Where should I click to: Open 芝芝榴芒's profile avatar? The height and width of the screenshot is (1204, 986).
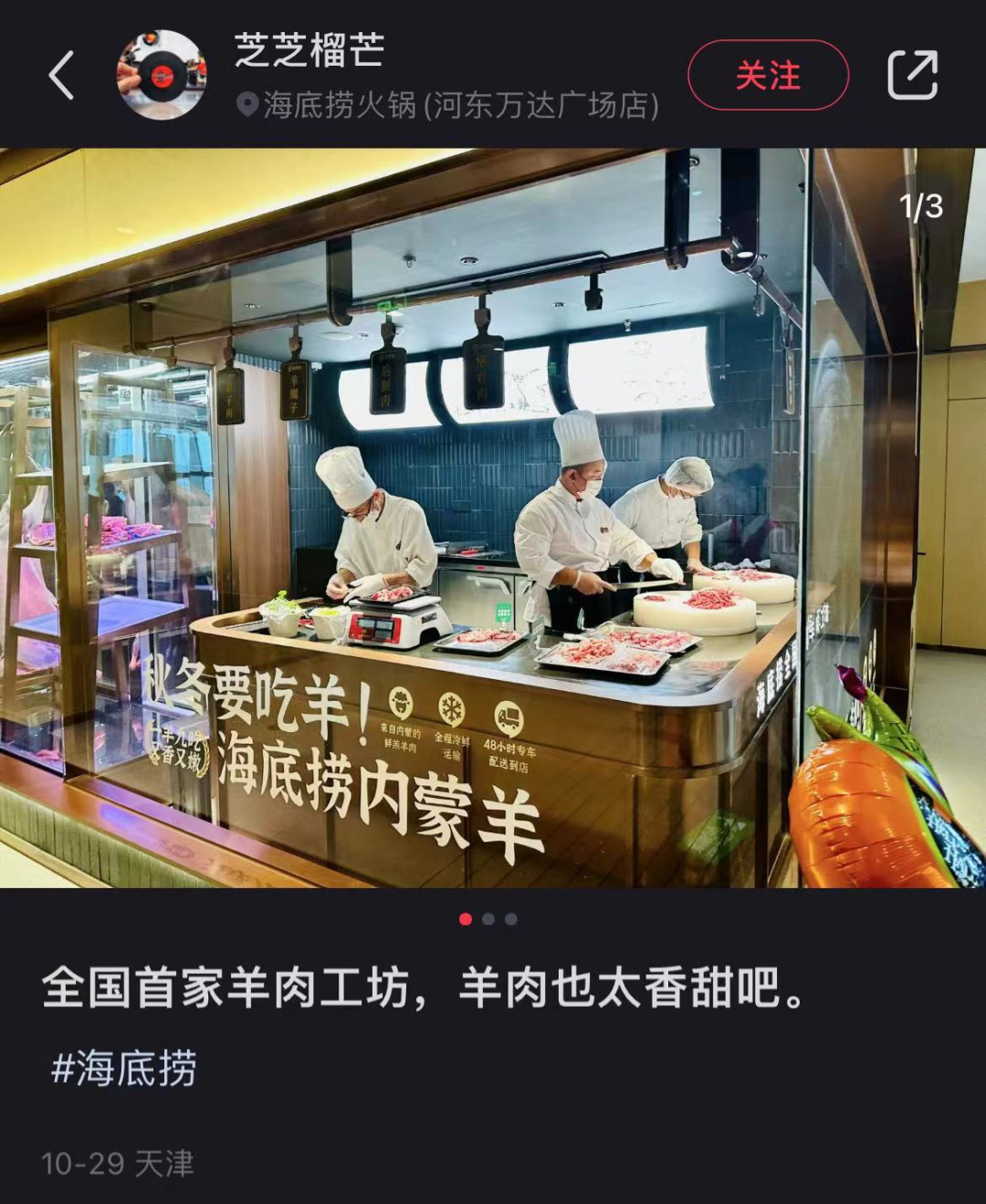162,75
